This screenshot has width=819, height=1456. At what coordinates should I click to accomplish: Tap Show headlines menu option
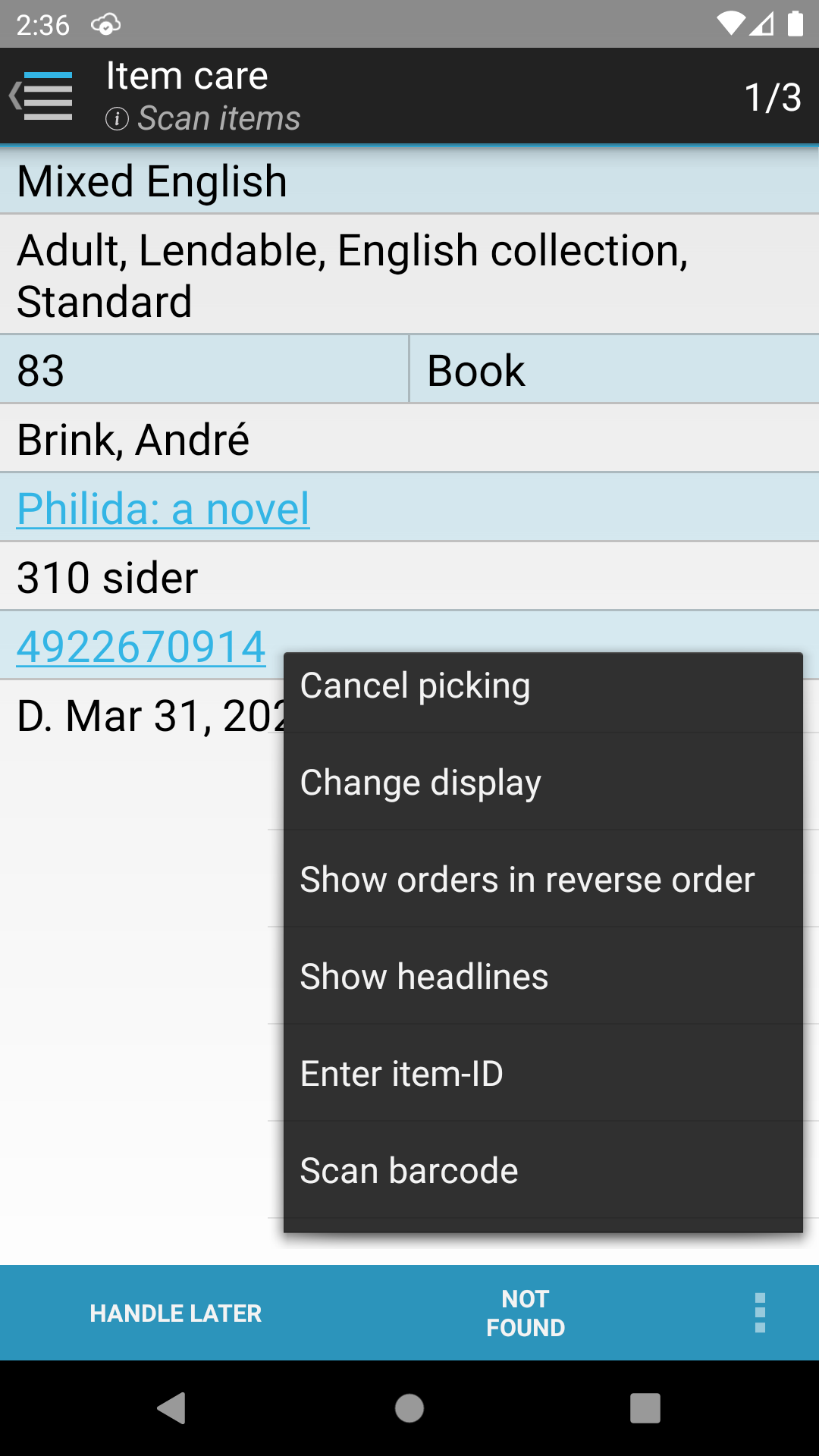click(x=543, y=976)
